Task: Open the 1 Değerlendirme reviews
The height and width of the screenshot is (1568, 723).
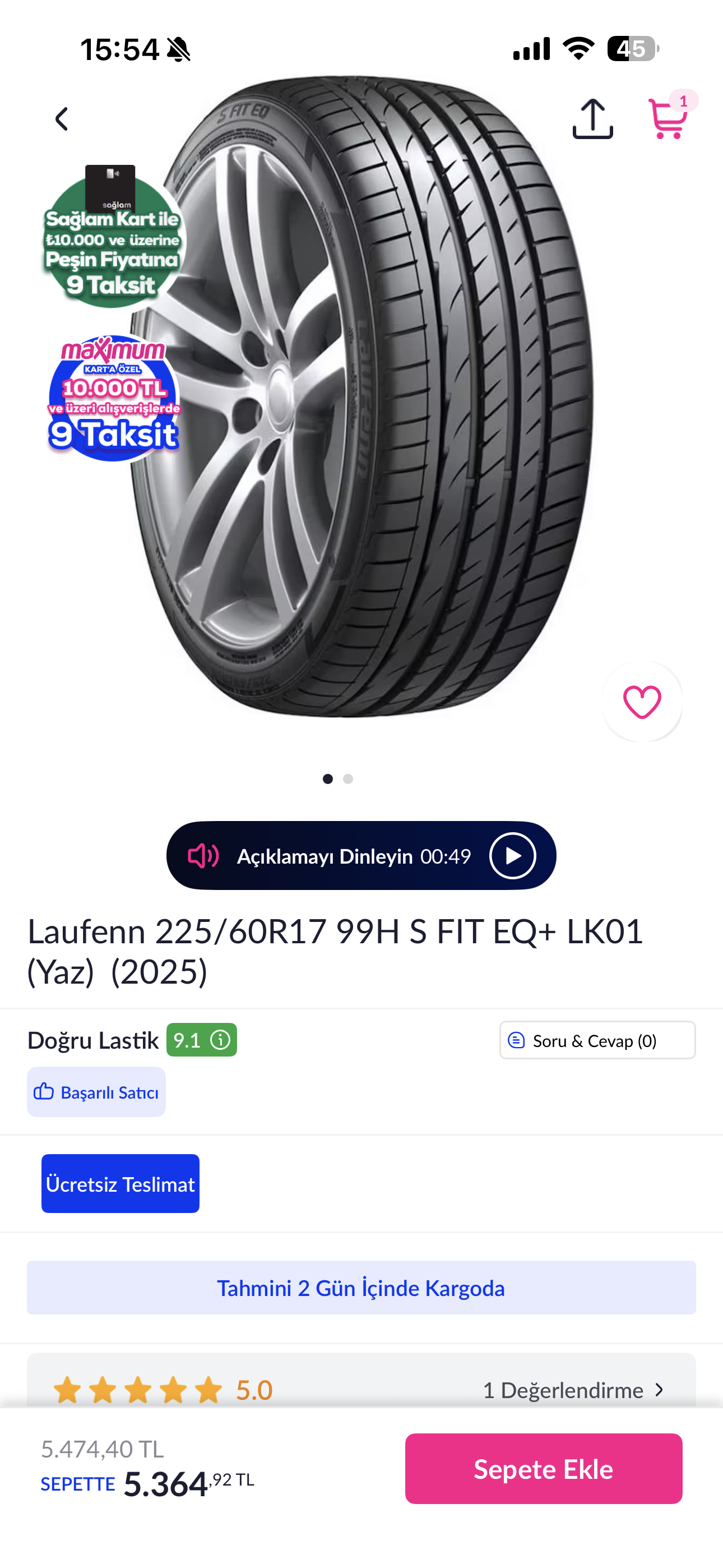Action: 573,1390
